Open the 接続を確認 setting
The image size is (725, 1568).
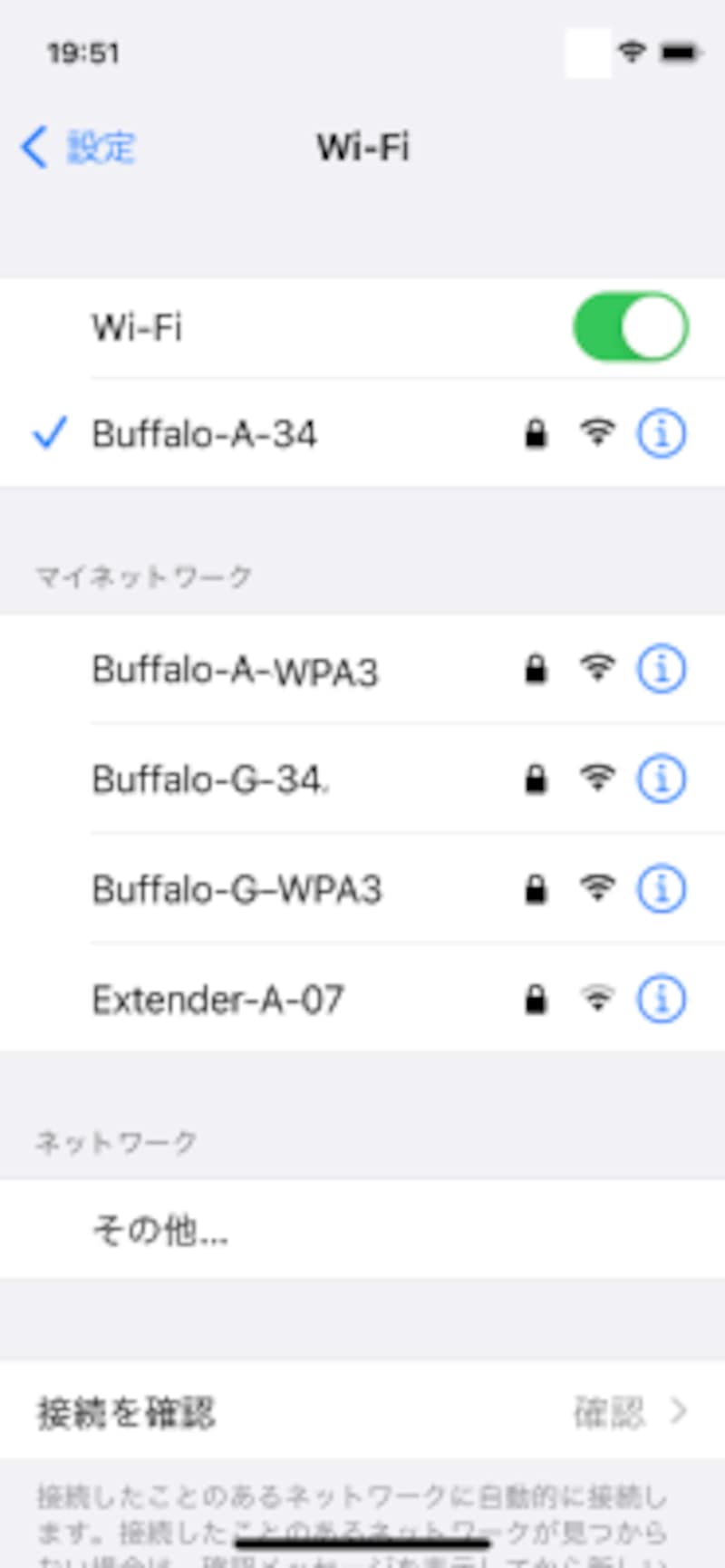tap(362, 1411)
